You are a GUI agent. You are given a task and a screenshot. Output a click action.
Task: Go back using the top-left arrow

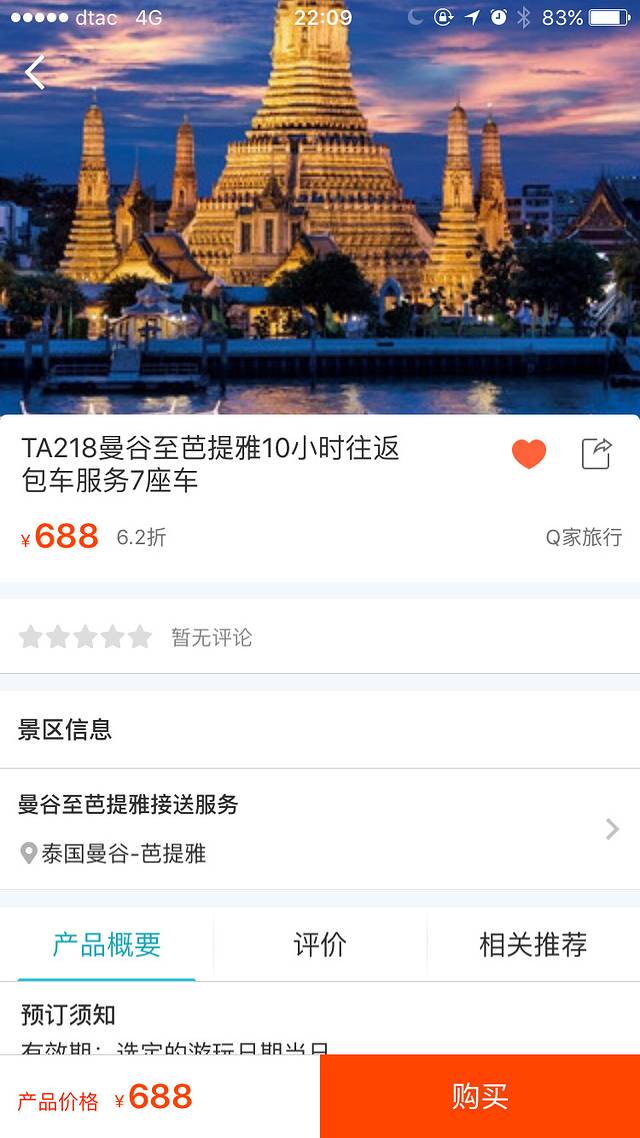click(x=36, y=72)
